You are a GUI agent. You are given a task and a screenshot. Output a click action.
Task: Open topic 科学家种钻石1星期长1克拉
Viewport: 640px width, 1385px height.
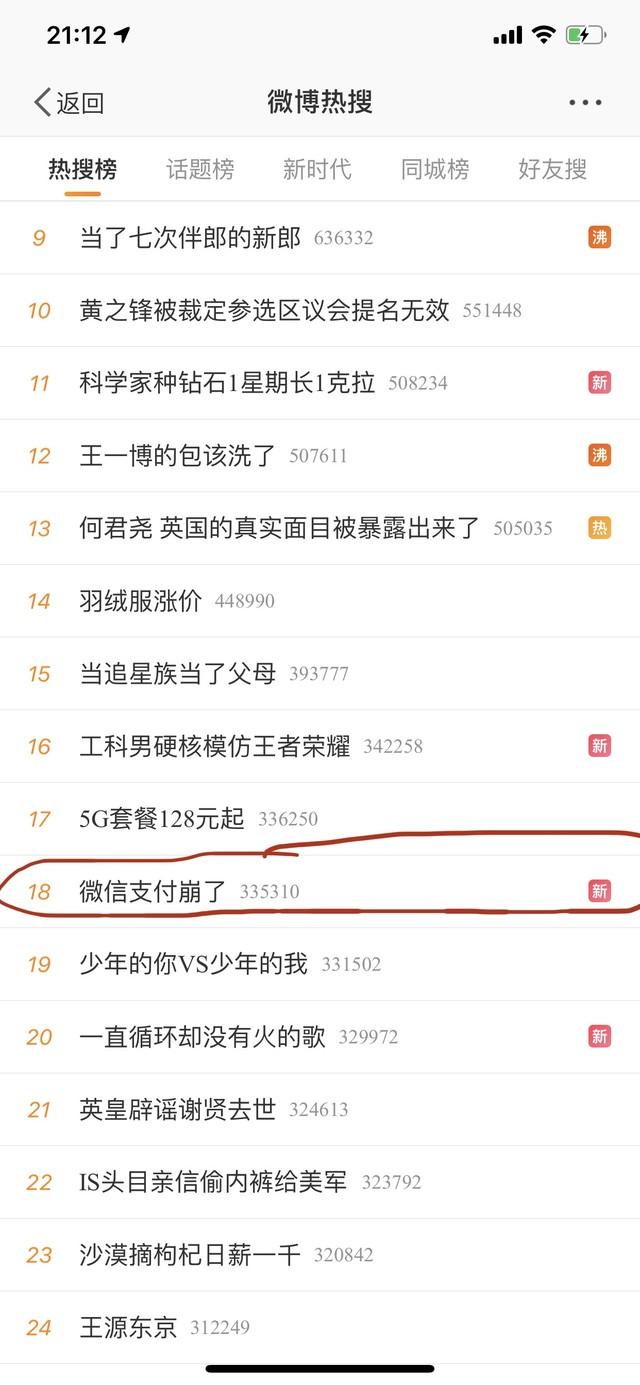coord(227,383)
